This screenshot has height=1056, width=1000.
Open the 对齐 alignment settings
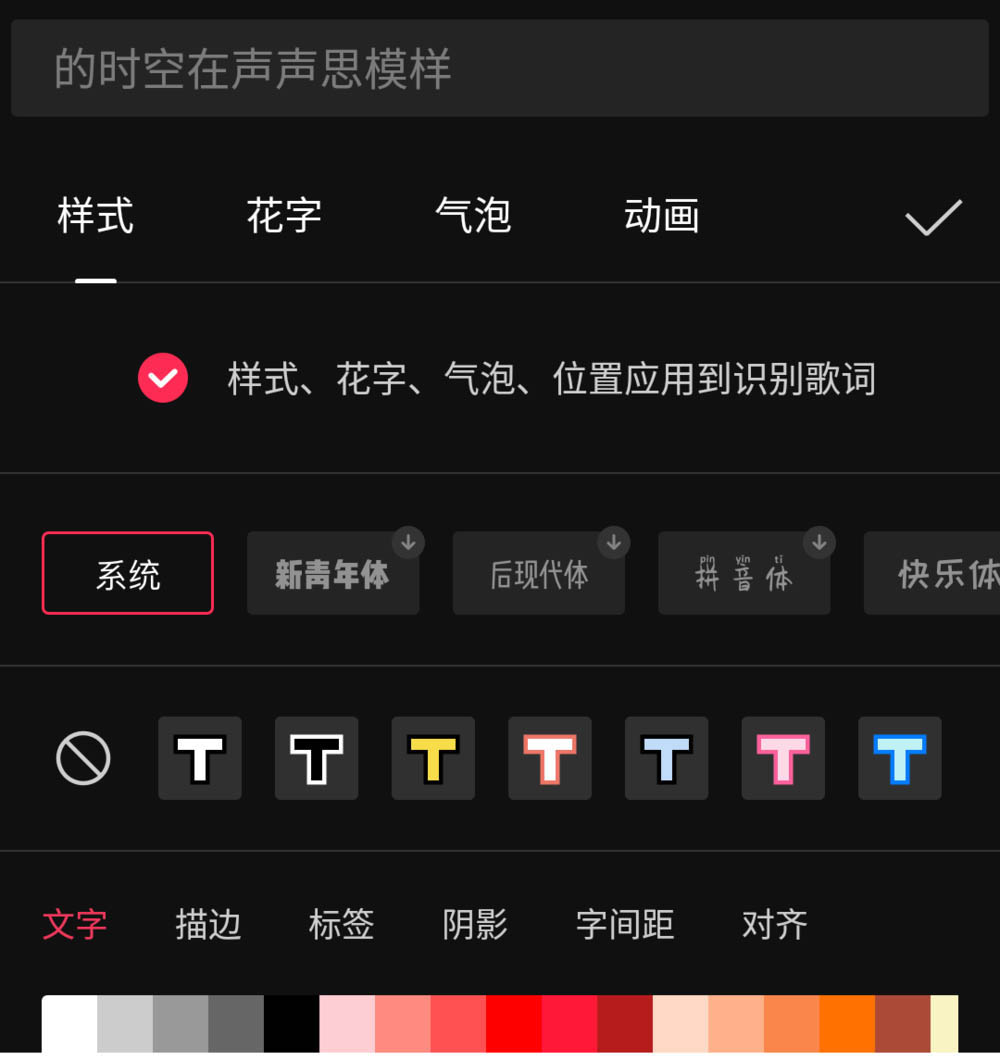tap(774, 924)
